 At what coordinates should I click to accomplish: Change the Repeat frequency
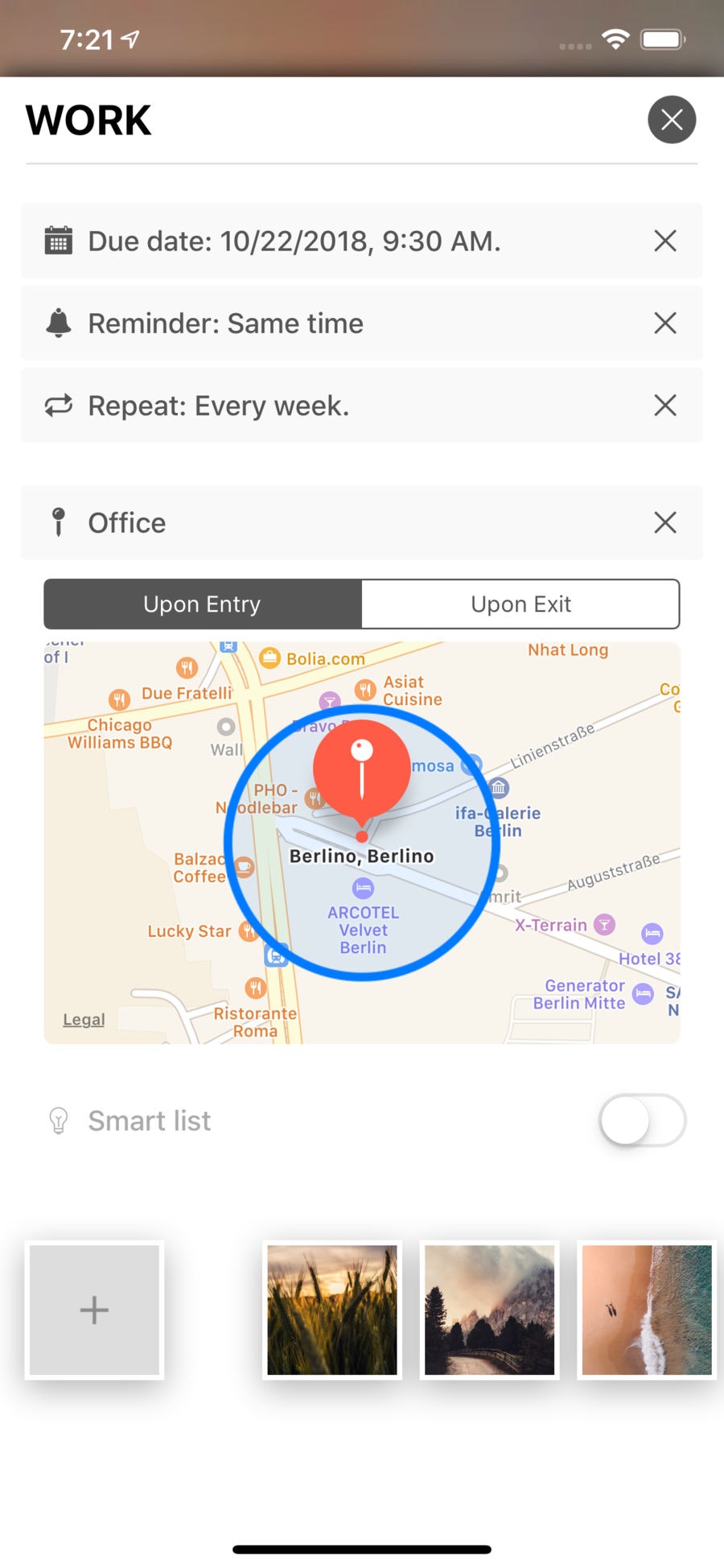[x=361, y=405]
